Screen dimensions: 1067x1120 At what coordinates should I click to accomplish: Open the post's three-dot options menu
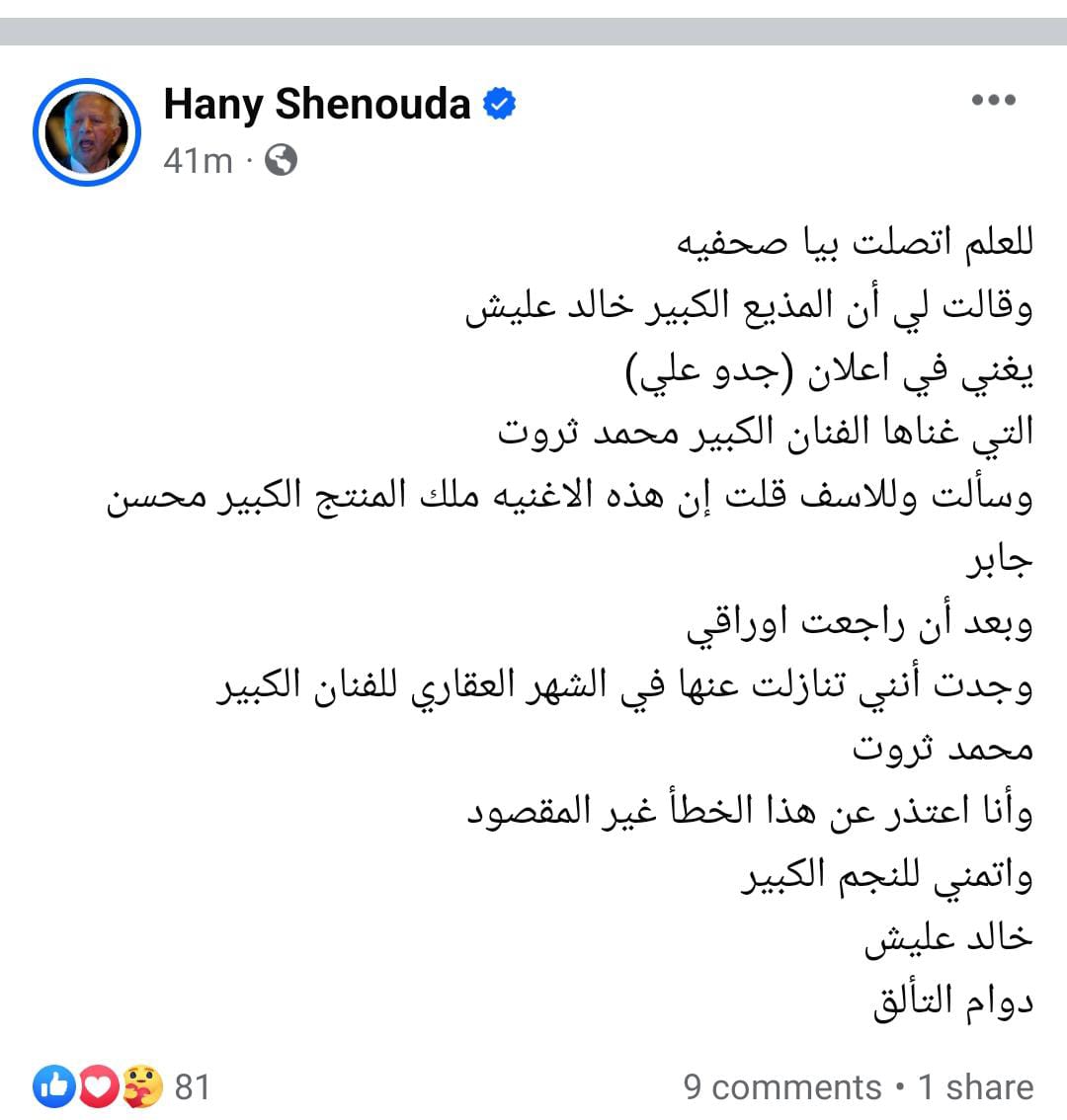[x=993, y=100]
